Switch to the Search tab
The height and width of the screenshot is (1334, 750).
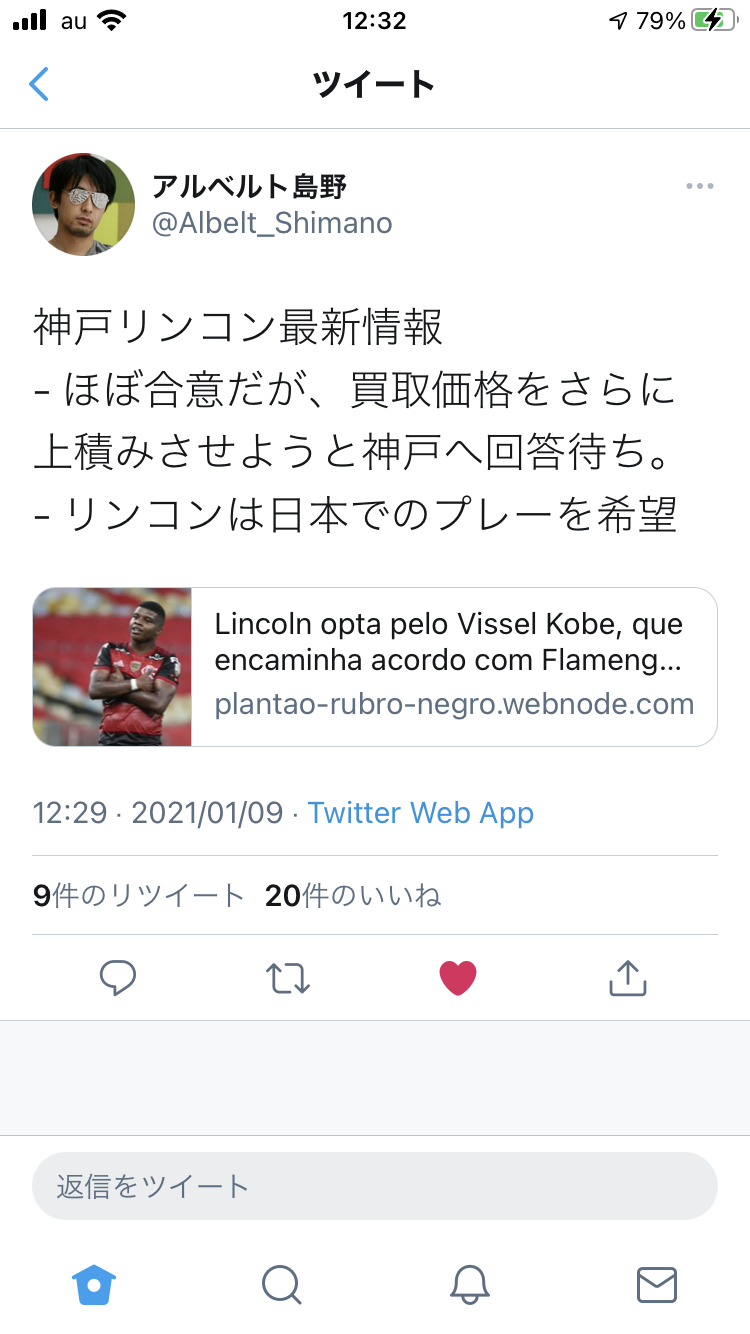pyautogui.click(x=281, y=1284)
